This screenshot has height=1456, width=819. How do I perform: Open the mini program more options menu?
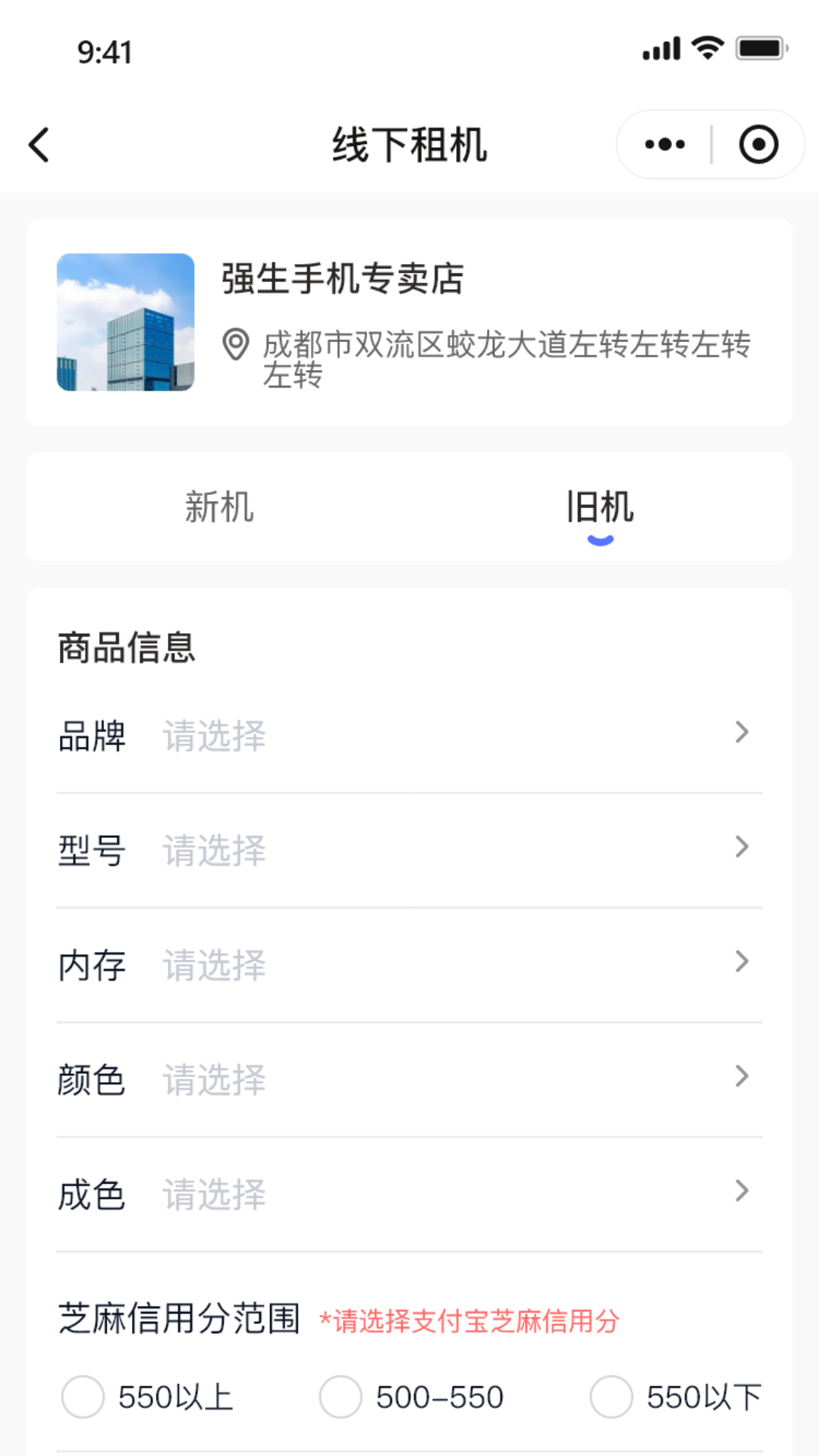pos(664,145)
